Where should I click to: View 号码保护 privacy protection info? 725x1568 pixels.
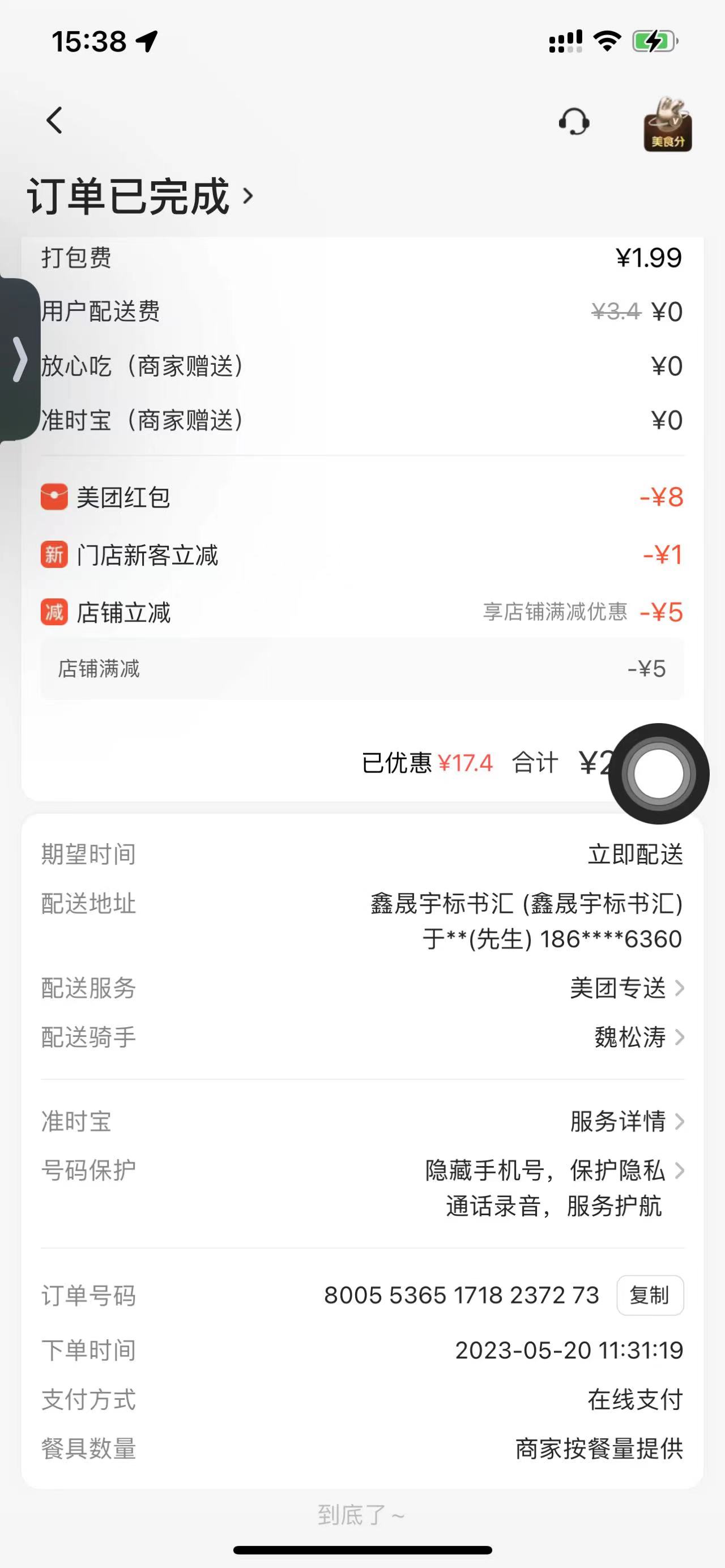[553, 1187]
